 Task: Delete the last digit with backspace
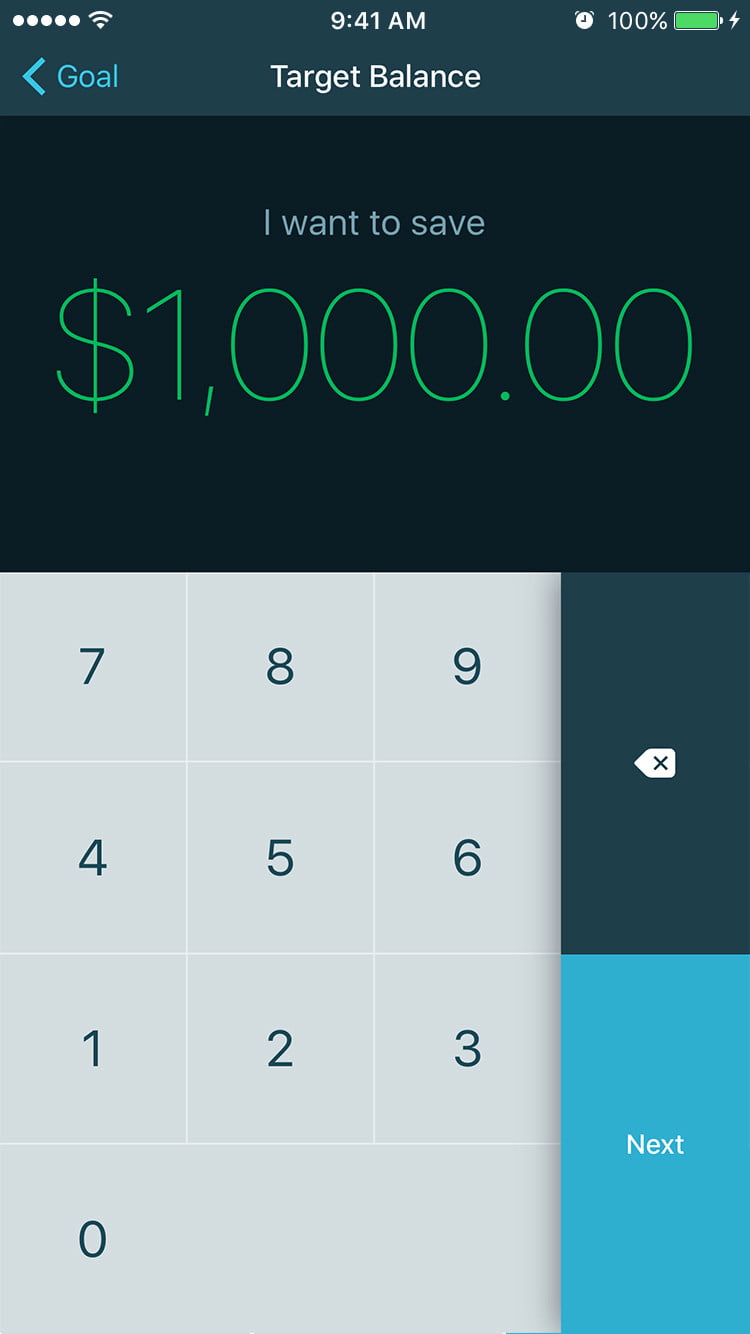(x=655, y=764)
